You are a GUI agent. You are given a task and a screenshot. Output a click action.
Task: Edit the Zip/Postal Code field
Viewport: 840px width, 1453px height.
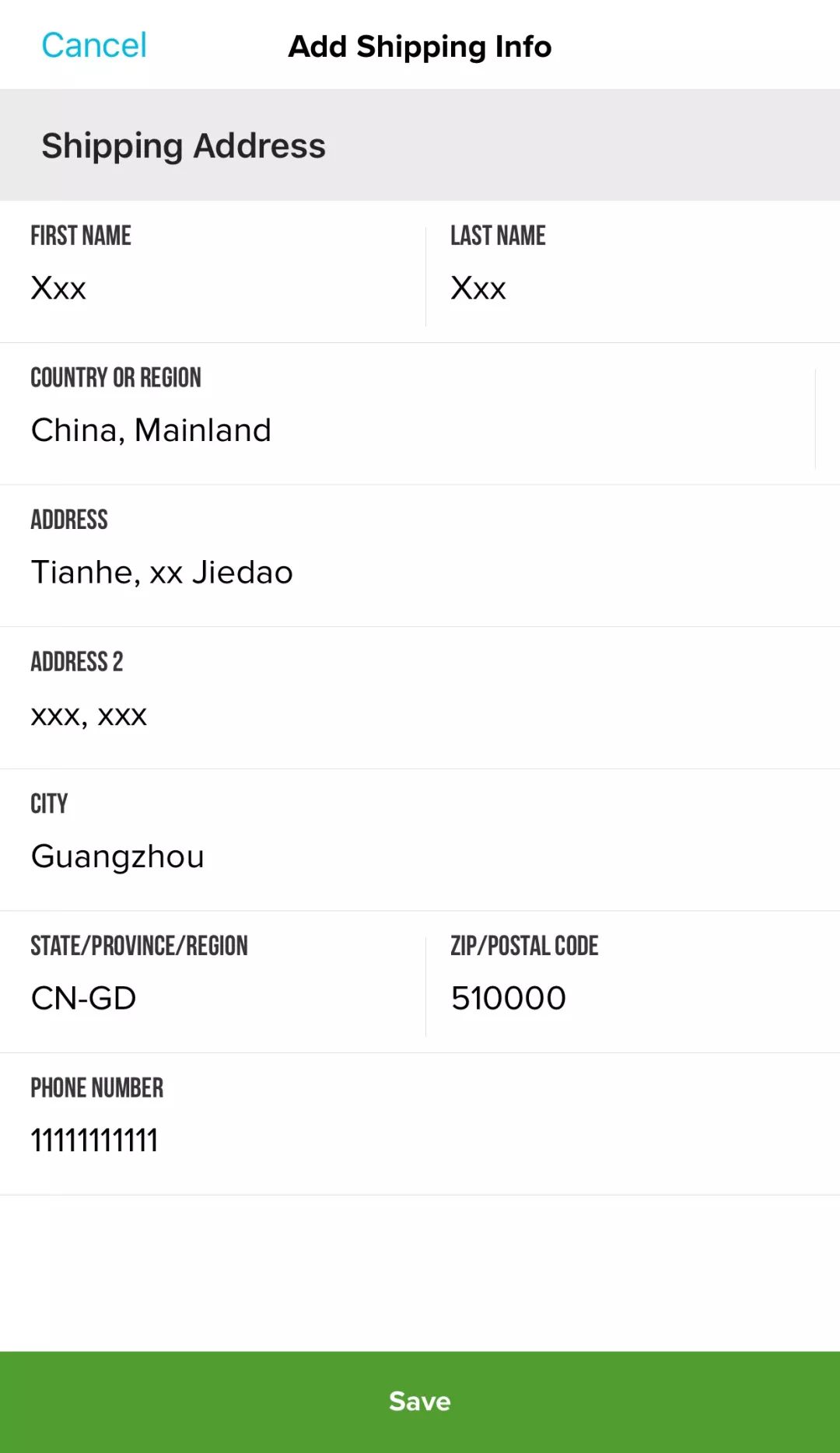[630, 998]
